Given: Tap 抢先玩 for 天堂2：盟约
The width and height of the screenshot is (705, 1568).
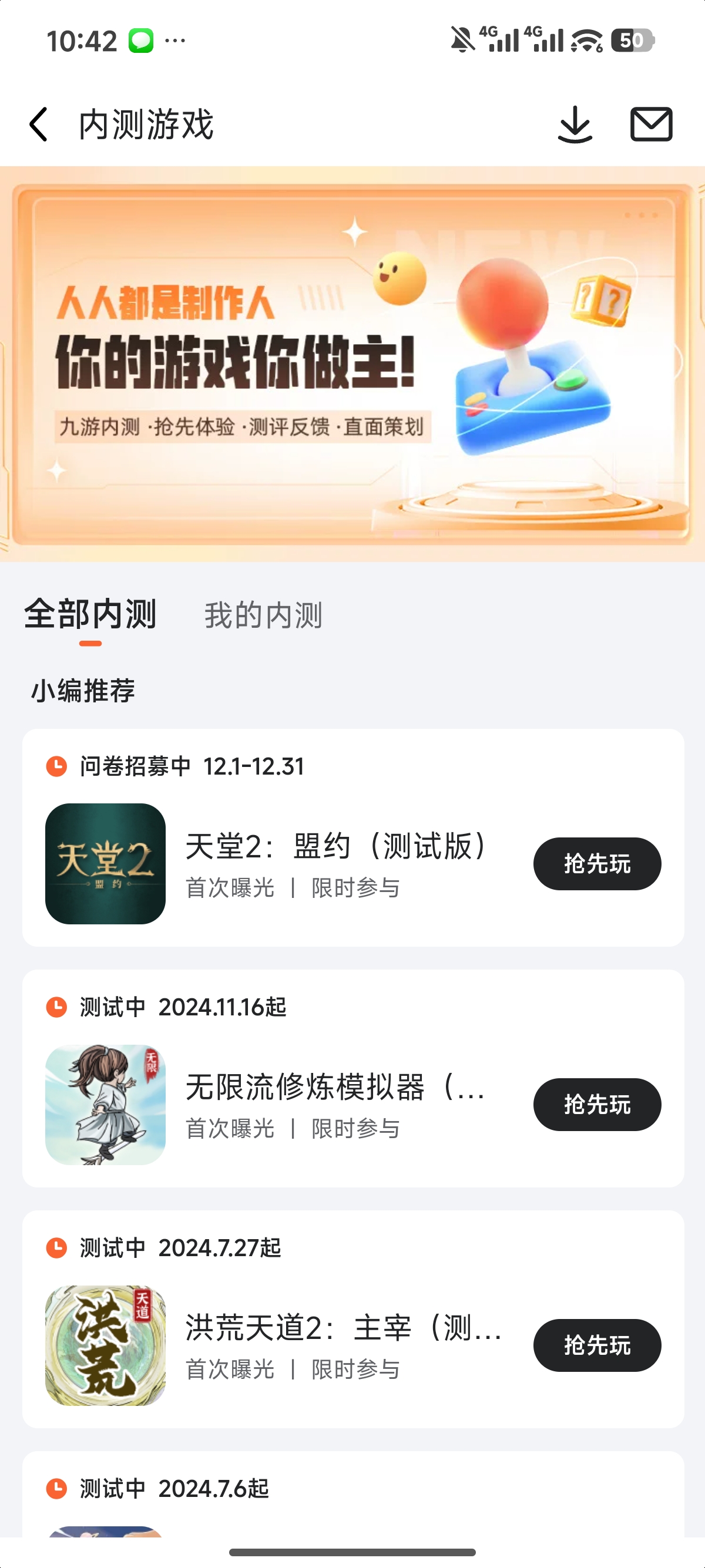Looking at the screenshot, I should tap(597, 863).
